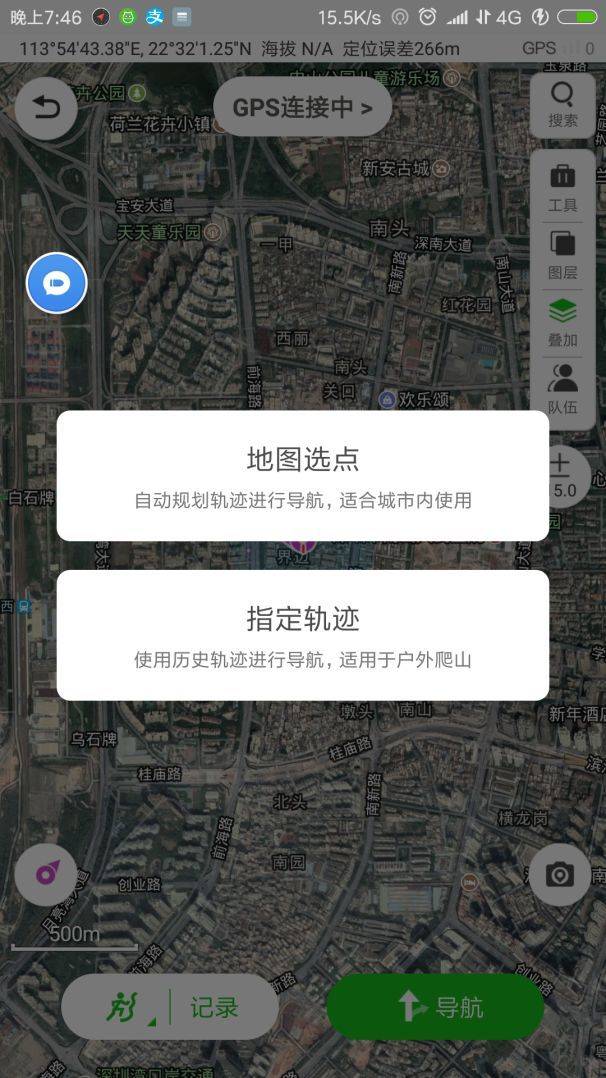Open the 搜索 search tool
The width and height of the screenshot is (606, 1078).
563,105
